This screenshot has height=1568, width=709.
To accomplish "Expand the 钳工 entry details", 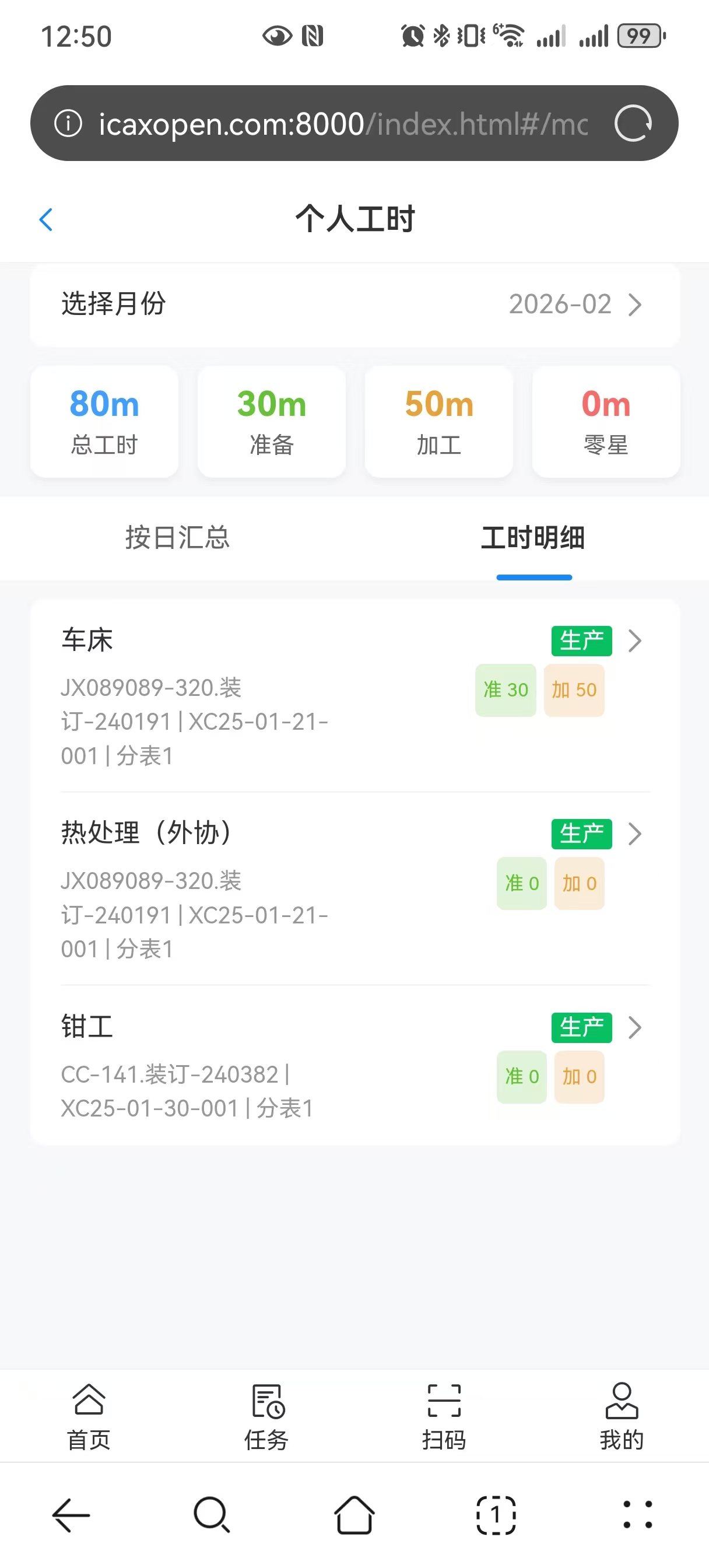I will point(636,1028).
